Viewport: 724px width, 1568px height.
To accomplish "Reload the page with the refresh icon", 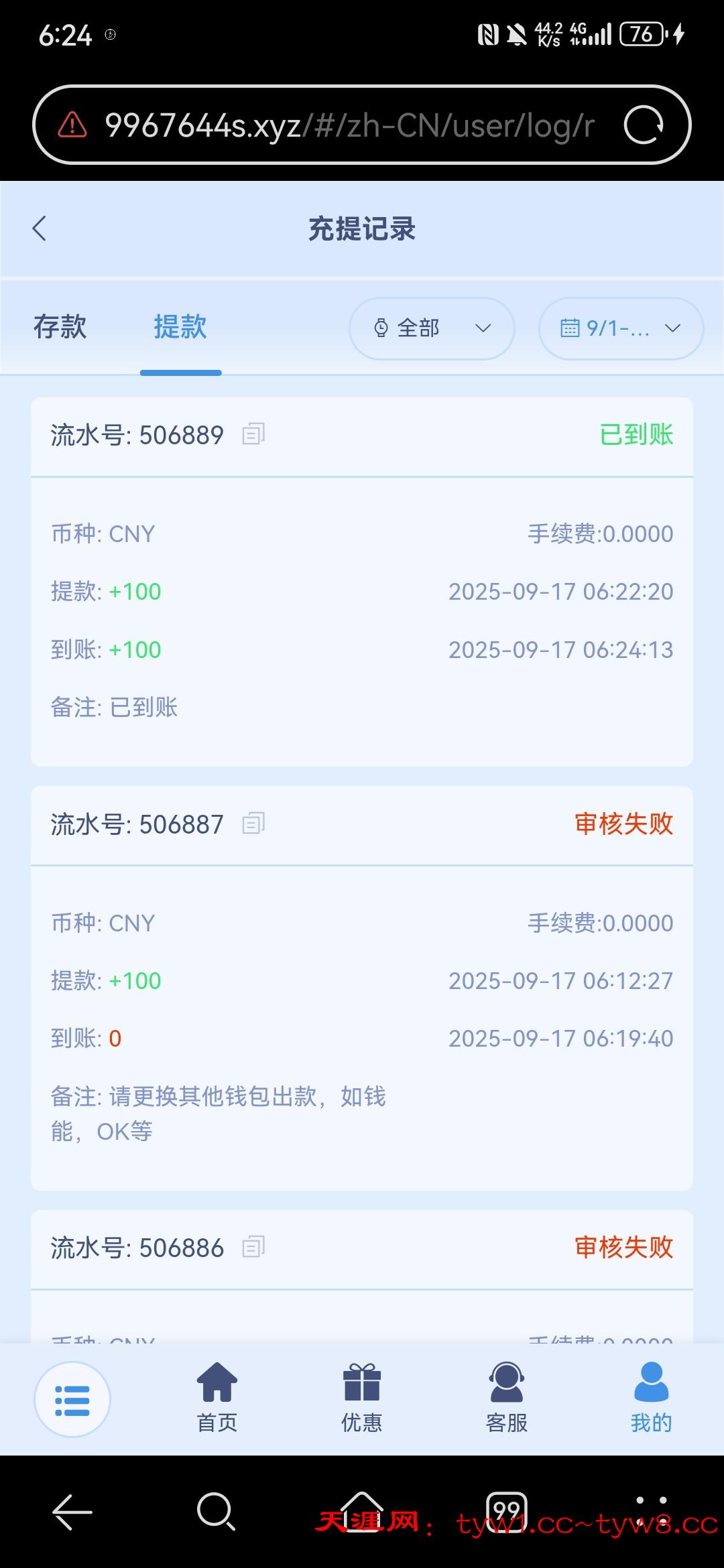I will click(644, 125).
